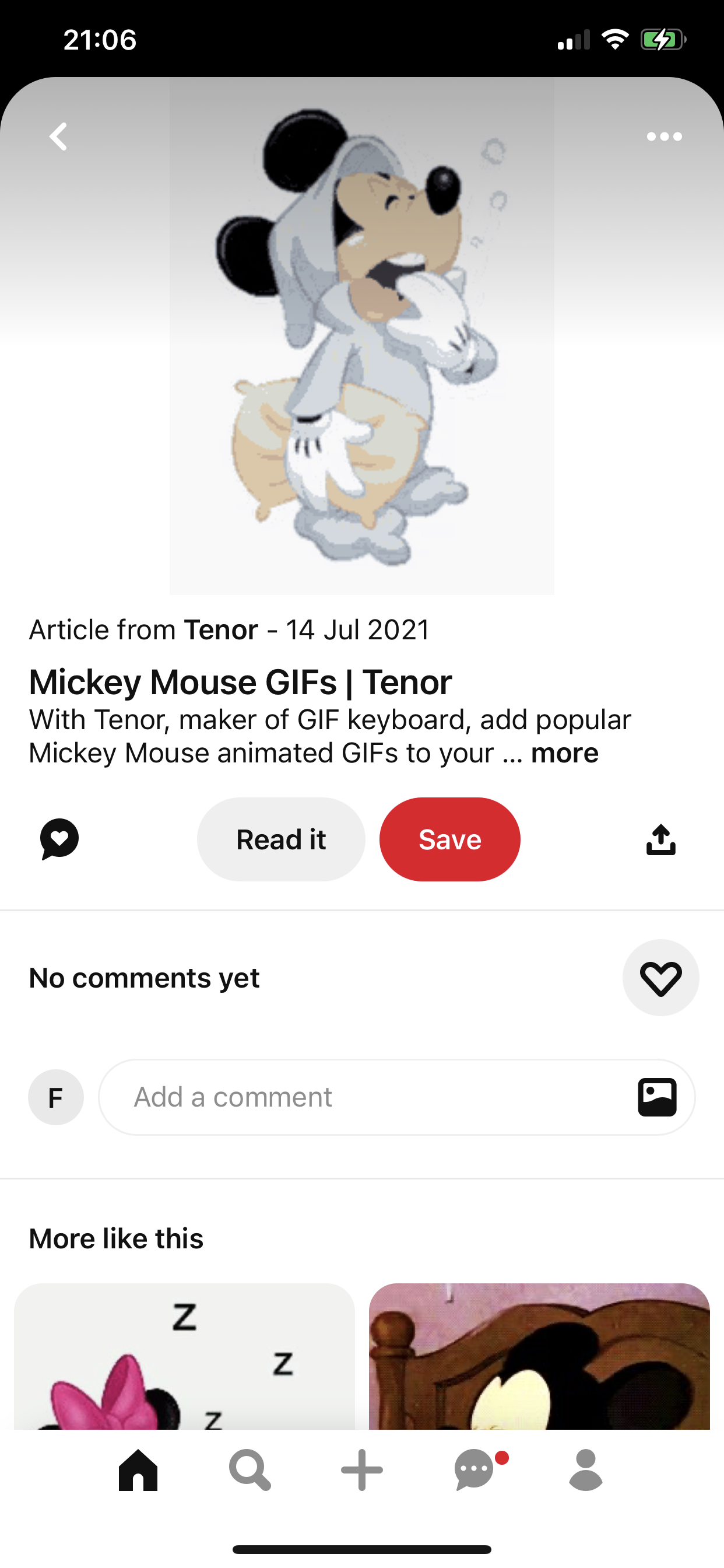Open the sleeping Minnie Mouse pin
Screen dimensions: 724x1568
[184, 1356]
